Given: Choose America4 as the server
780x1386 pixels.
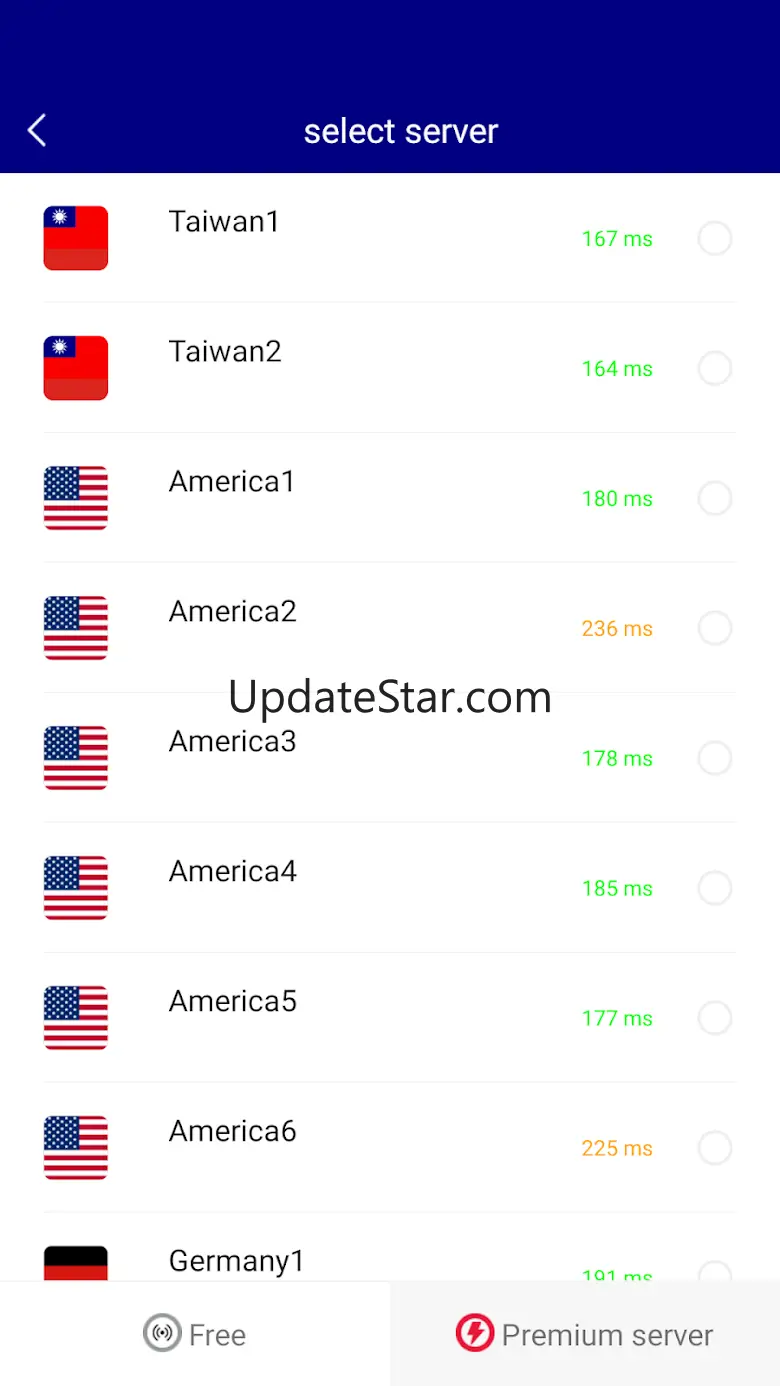Looking at the screenshot, I should click(714, 888).
